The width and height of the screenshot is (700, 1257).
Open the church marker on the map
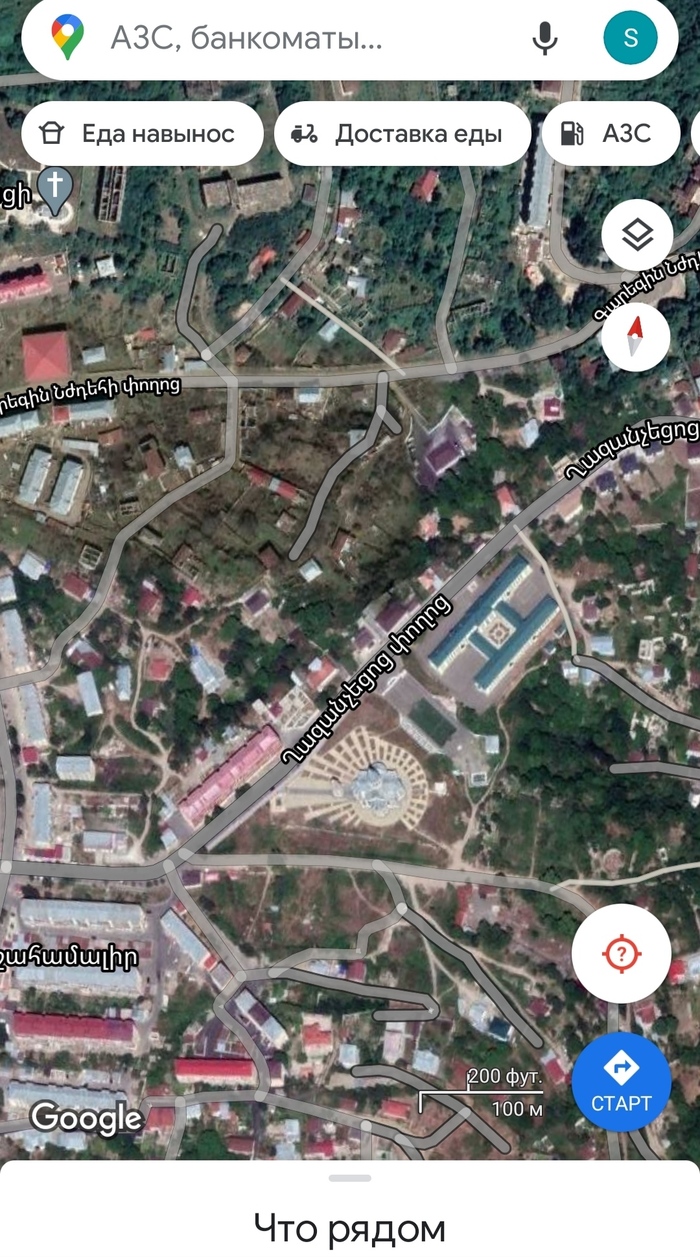pos(57,187)
